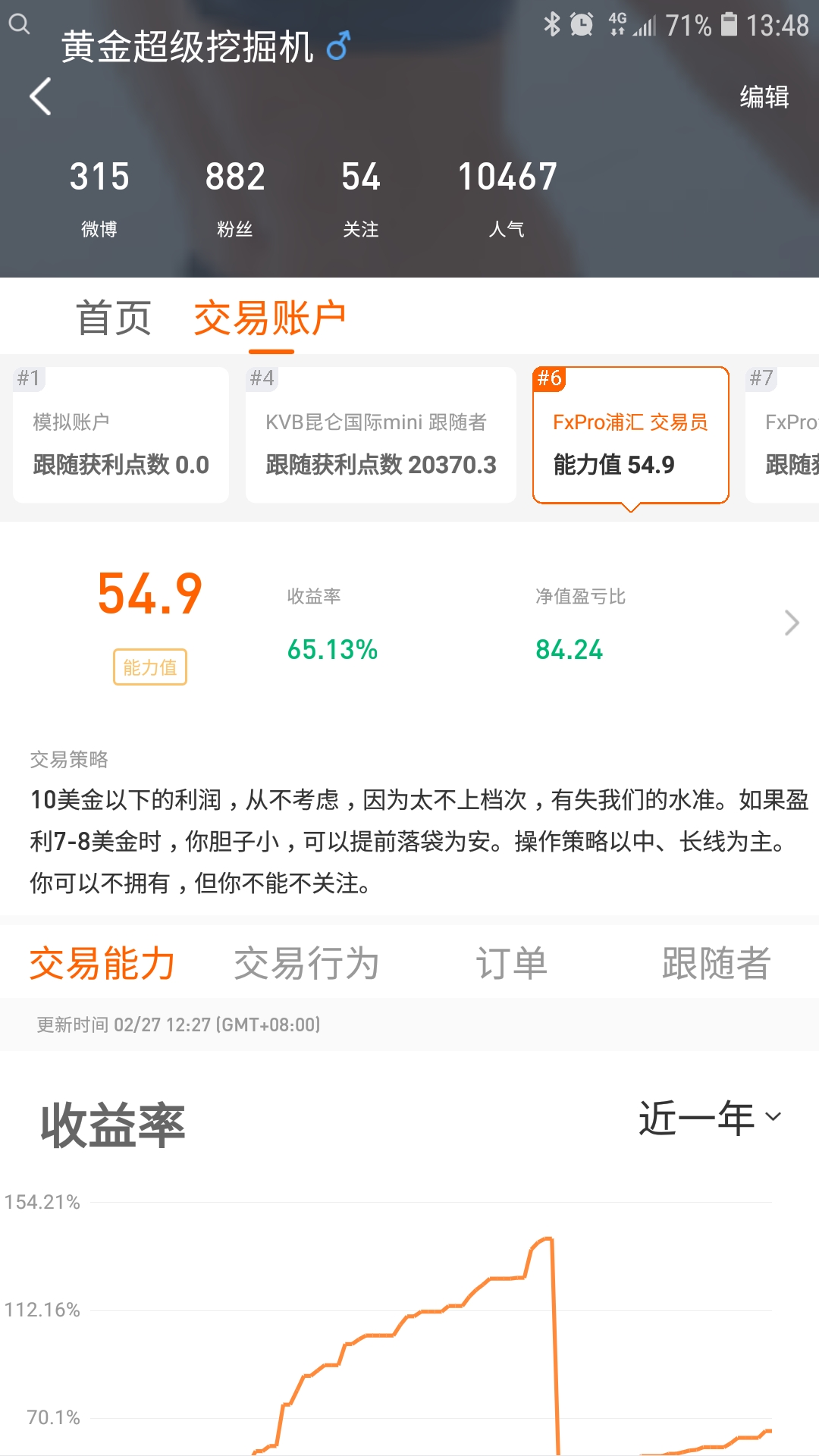Select account #1 模拟账户 card
Viewport: 819px width, 1456px height.
[x=121, y=435]
